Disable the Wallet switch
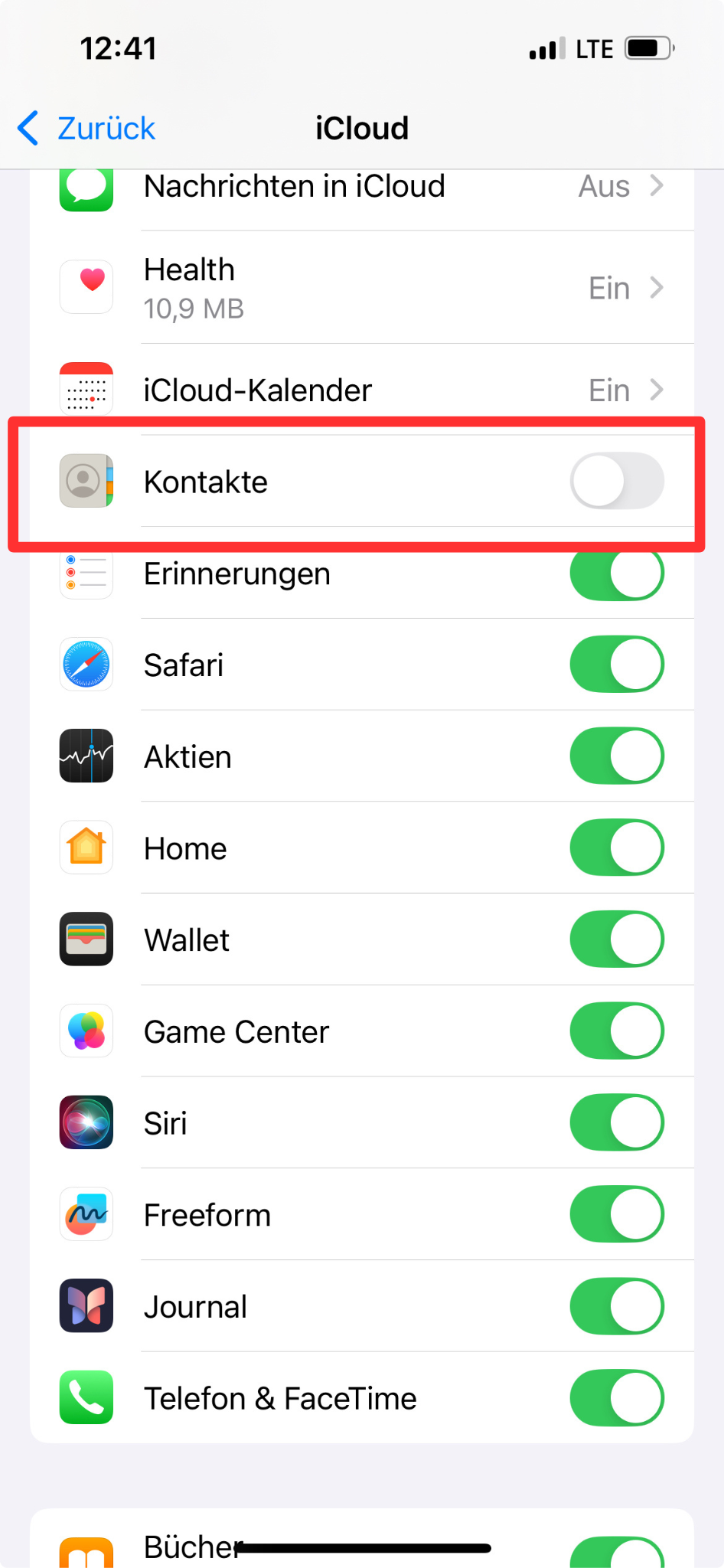Viewport: 724px width, 1568px height. click(617, 939)
